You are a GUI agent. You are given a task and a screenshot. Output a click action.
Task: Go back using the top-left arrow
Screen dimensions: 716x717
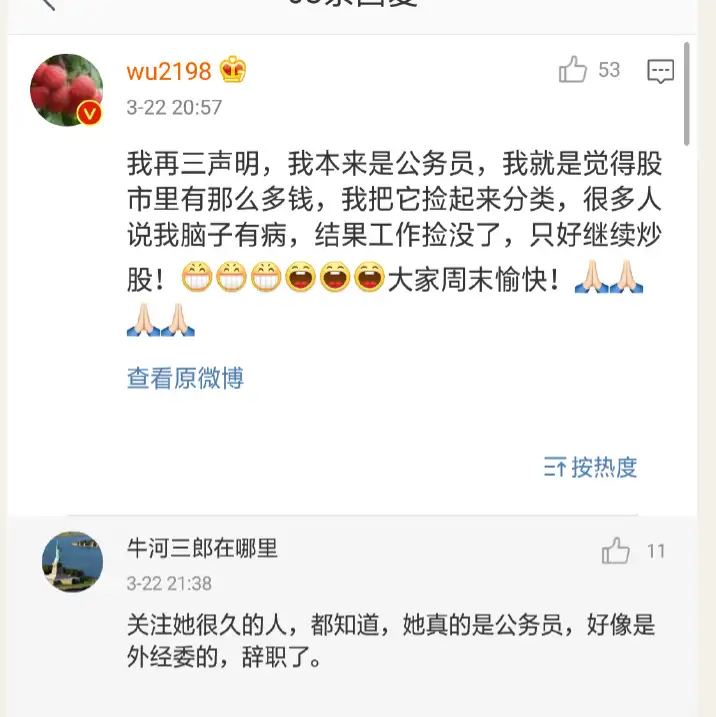point(46,4)
